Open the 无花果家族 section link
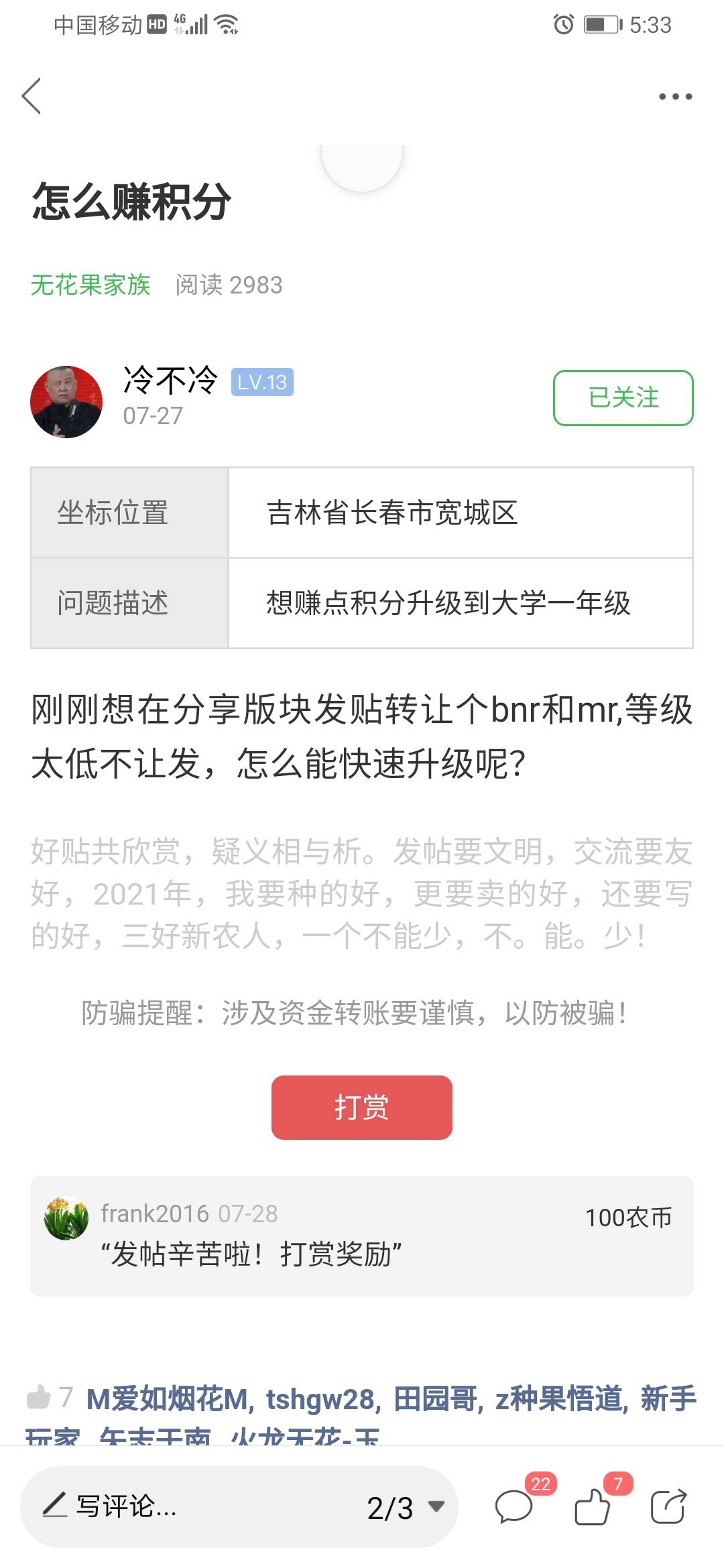The width and height of the screenshot is (724, 1568). (x=90, y=285)
